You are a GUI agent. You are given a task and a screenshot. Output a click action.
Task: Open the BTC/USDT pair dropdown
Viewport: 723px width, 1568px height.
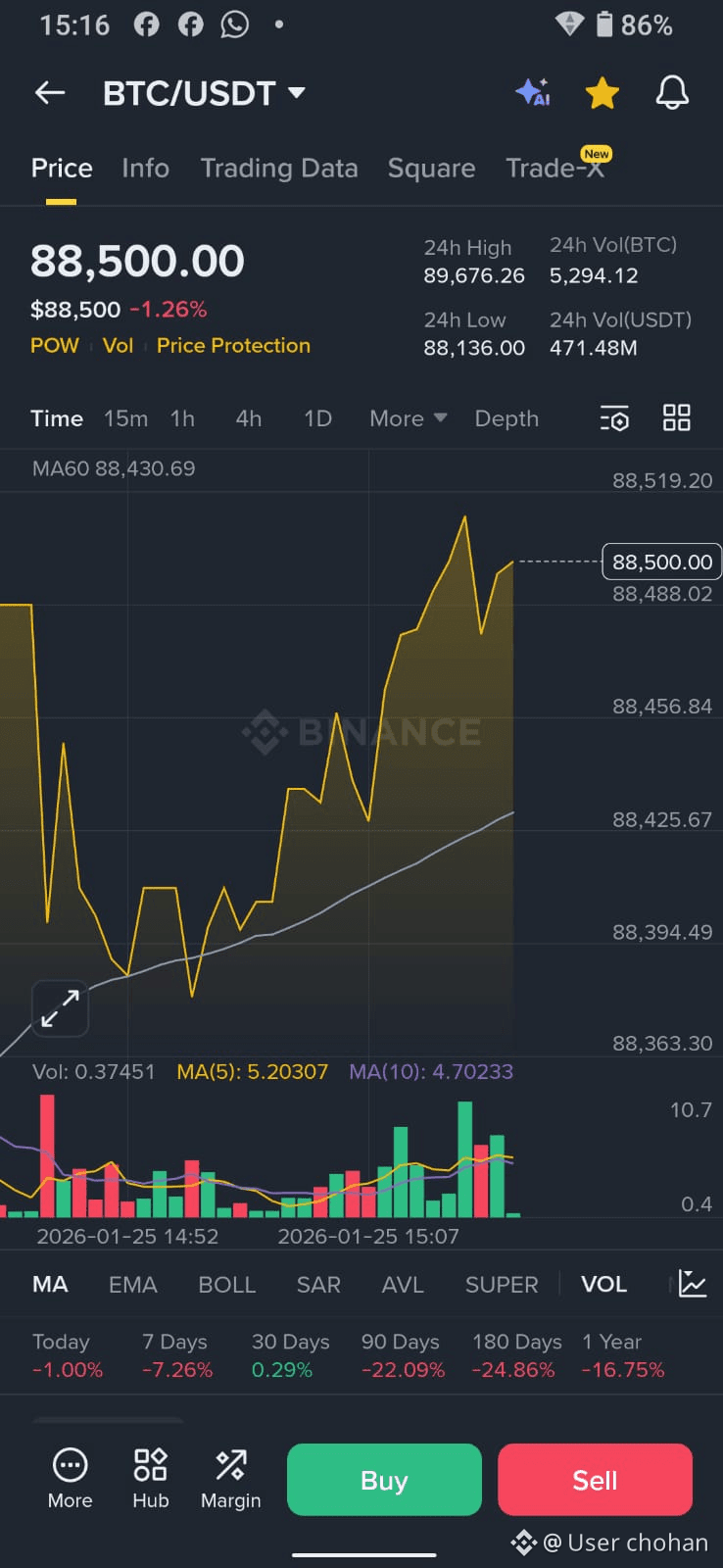point(205,93)
